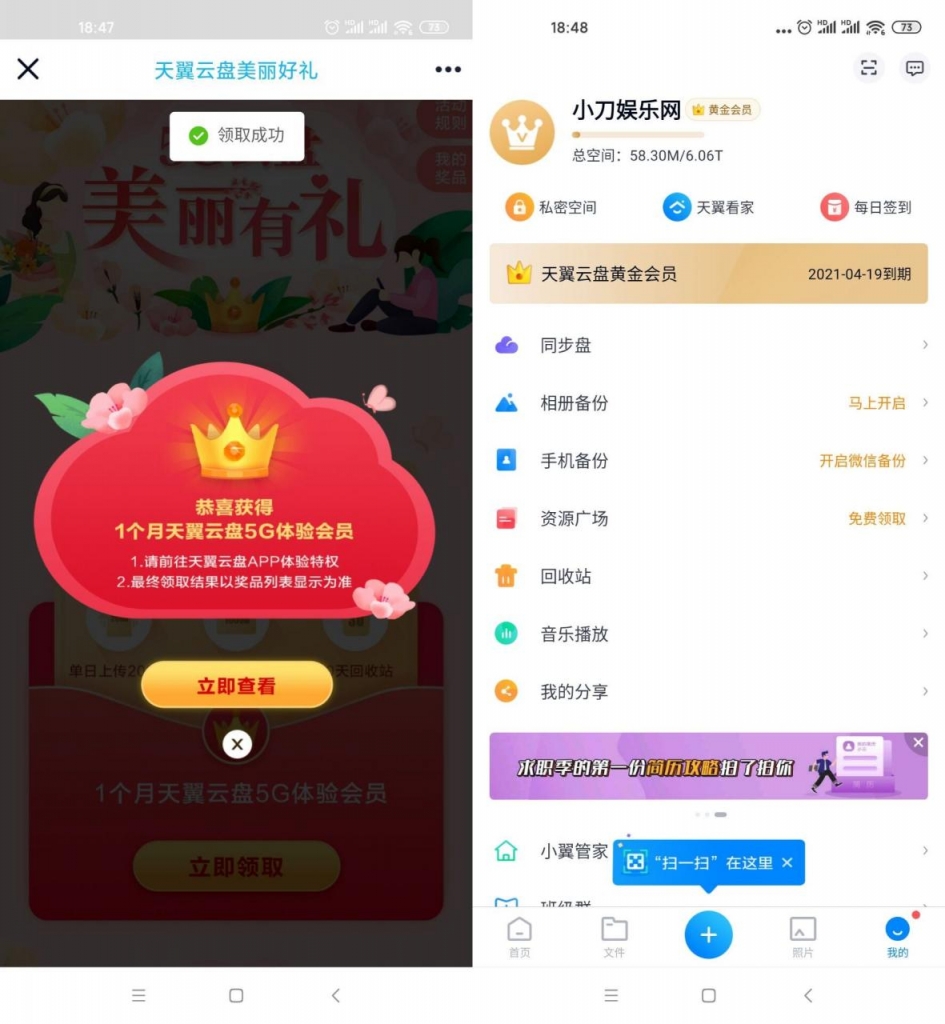Tap the blue plus upload button
The height and width of the screenshot is (1024, 945).
(x=708, y=935)
